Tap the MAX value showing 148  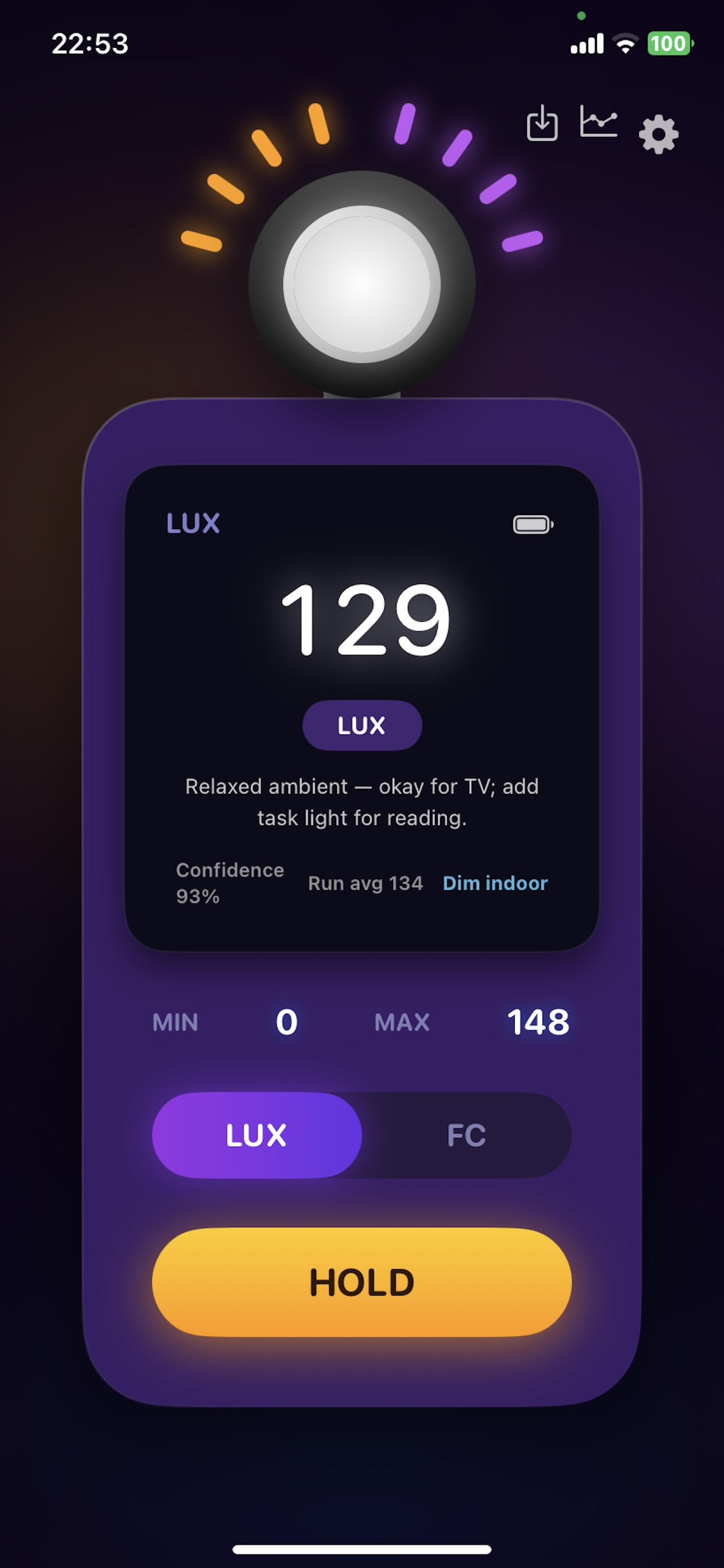coord(538,1023)
